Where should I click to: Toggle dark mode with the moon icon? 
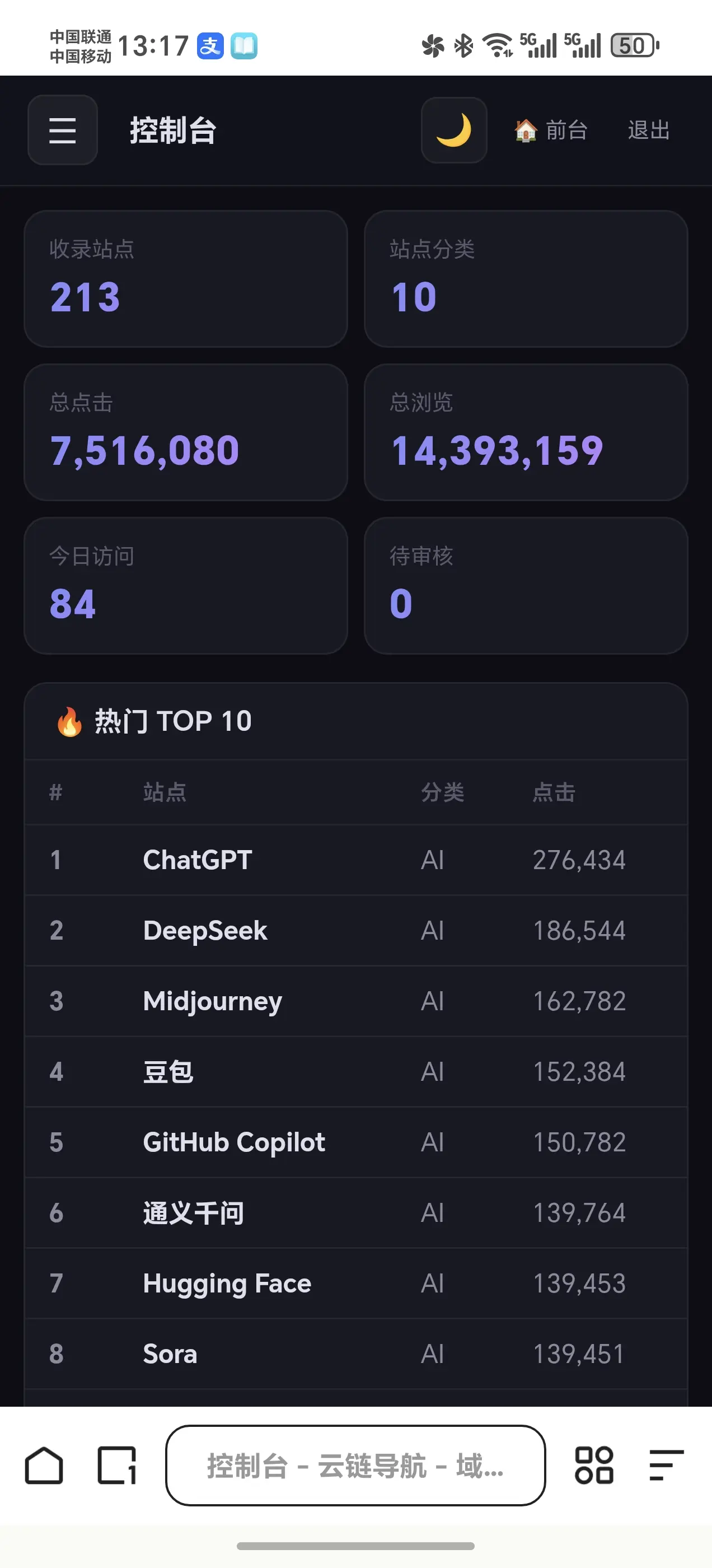point(454,130)
